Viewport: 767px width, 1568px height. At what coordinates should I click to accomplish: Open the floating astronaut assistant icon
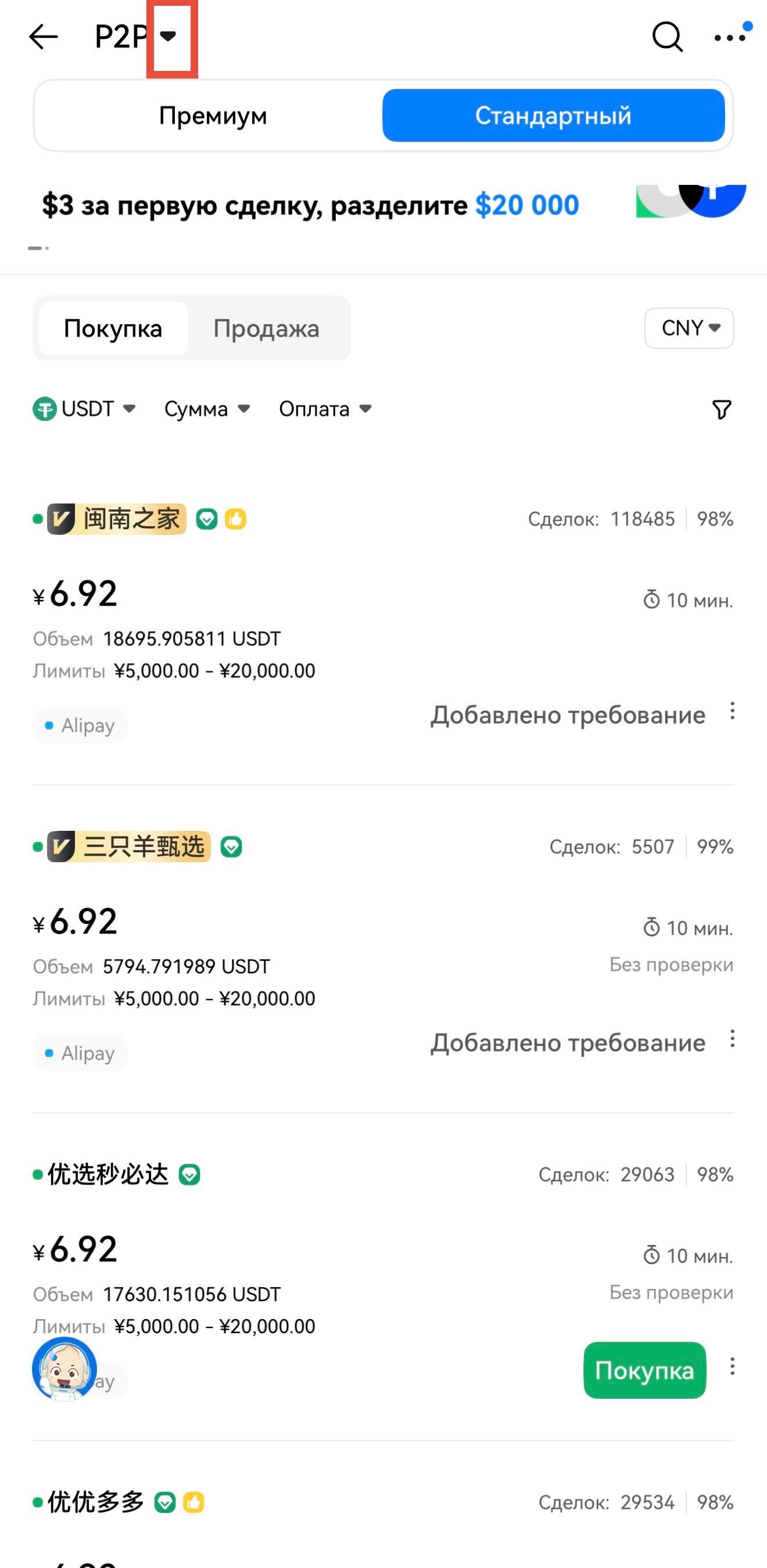(64, 1369)
